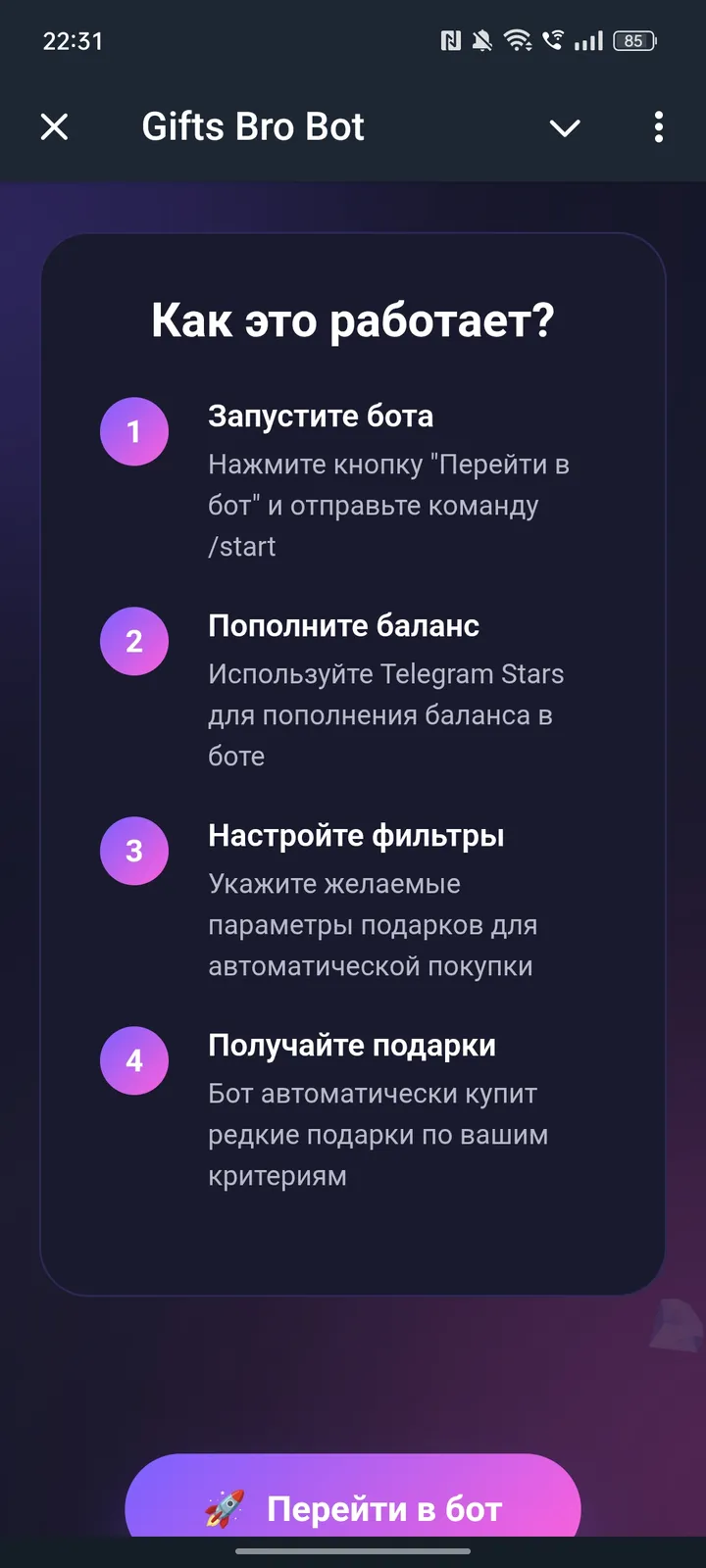Collapse the mini app with the chevron
706x1568 pixels.
(x=565, y=127)
